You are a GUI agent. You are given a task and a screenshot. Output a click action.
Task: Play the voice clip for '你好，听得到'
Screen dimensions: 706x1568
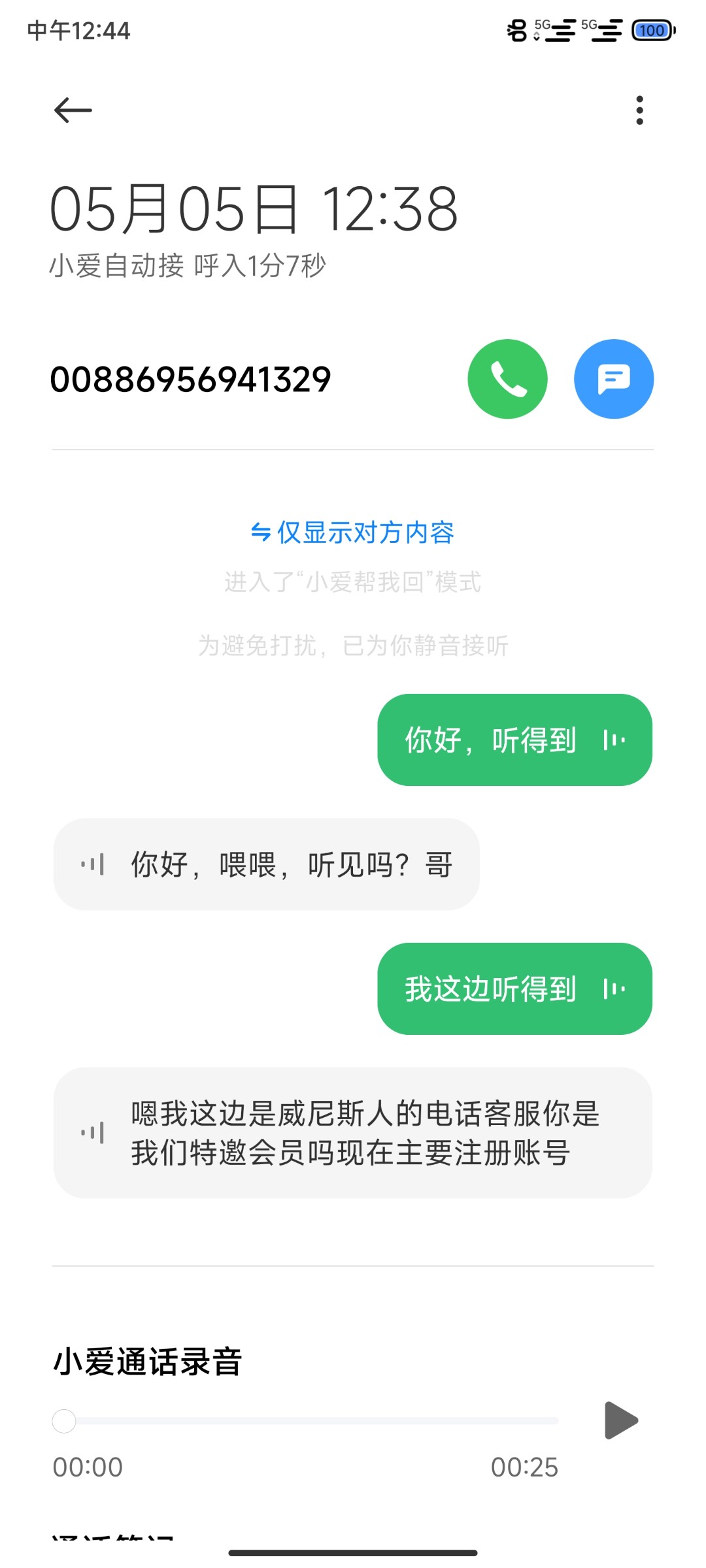[x=613, y=739]
